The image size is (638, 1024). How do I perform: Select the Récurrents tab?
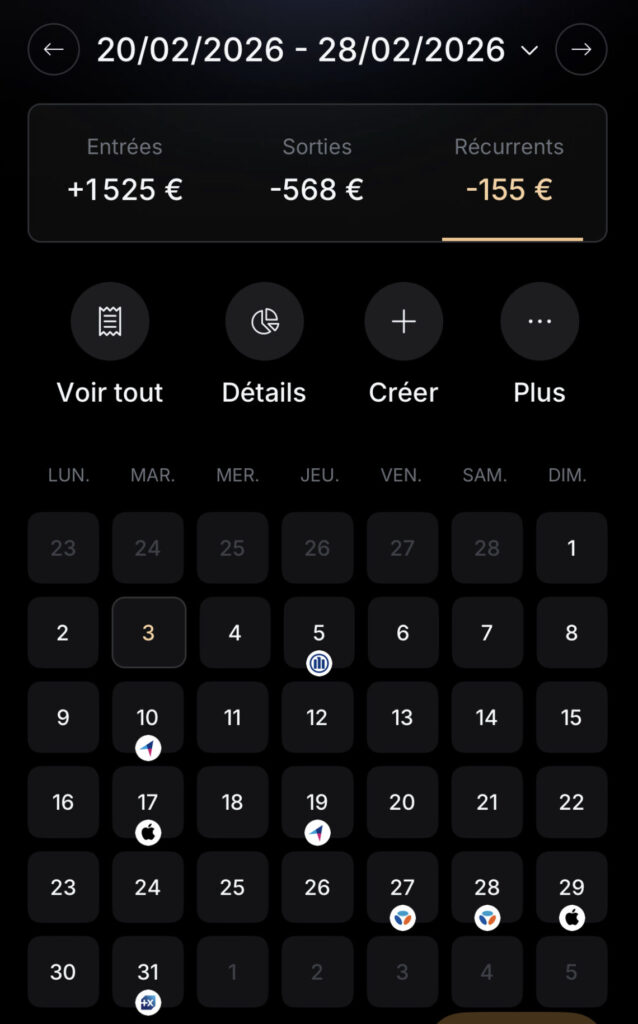[x=509, y=172]
